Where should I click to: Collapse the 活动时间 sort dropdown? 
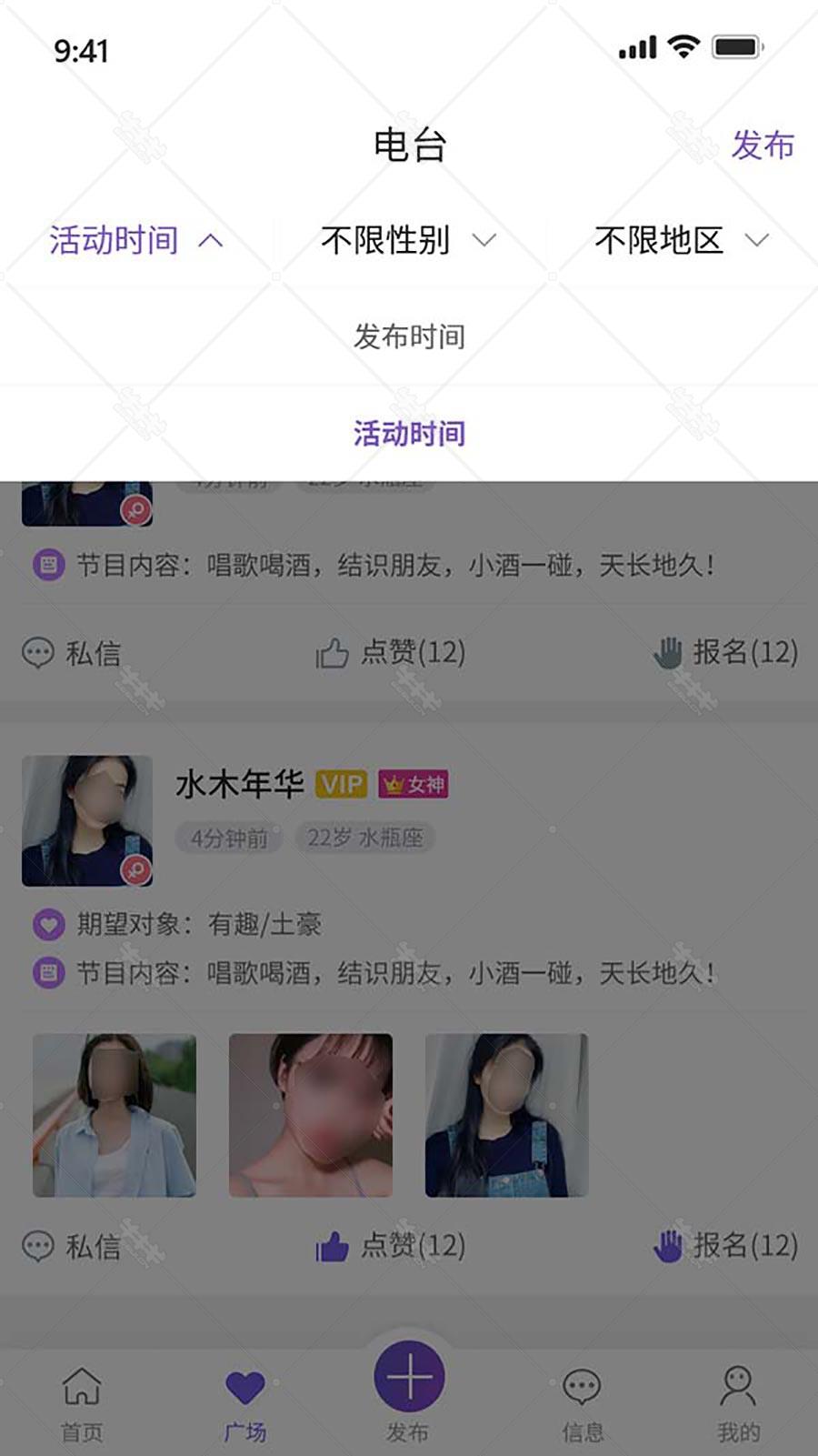pyautogui.click(x=136, y=240)
